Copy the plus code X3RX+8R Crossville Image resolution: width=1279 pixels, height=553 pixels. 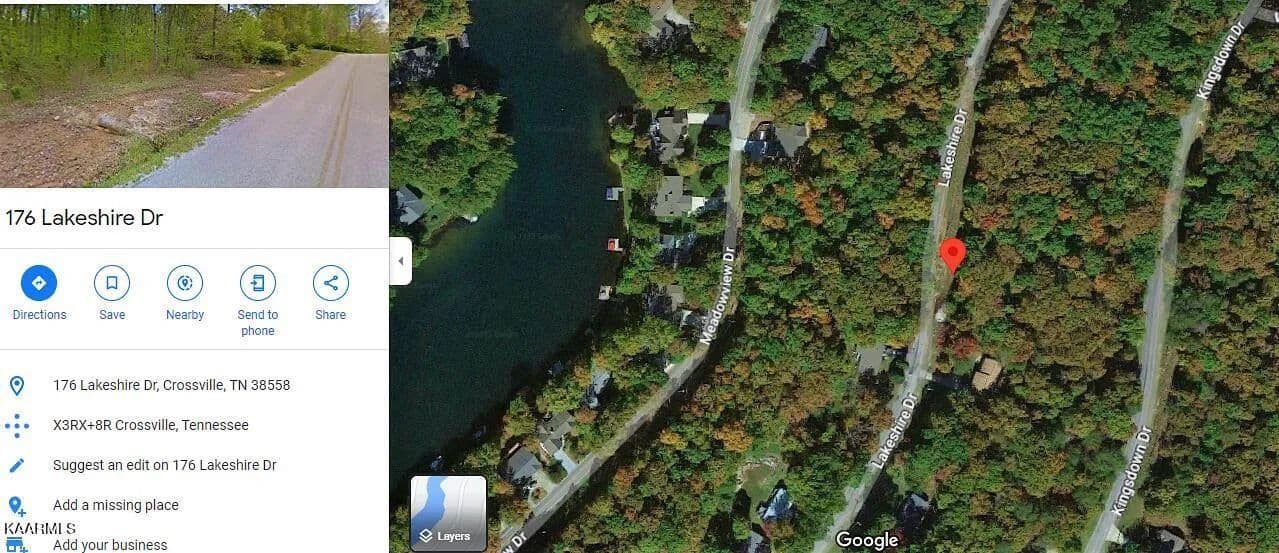[x=150, y=425]
